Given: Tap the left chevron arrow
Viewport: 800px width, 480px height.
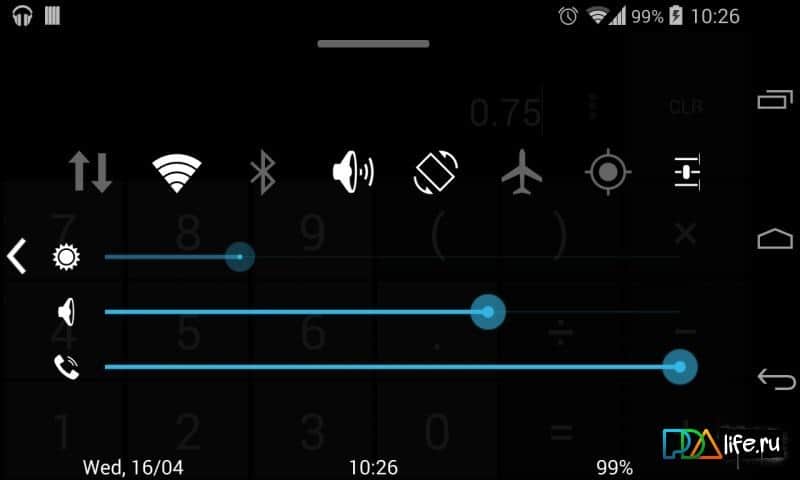Looking at the screenshot, I should click(x=17, y=257).
